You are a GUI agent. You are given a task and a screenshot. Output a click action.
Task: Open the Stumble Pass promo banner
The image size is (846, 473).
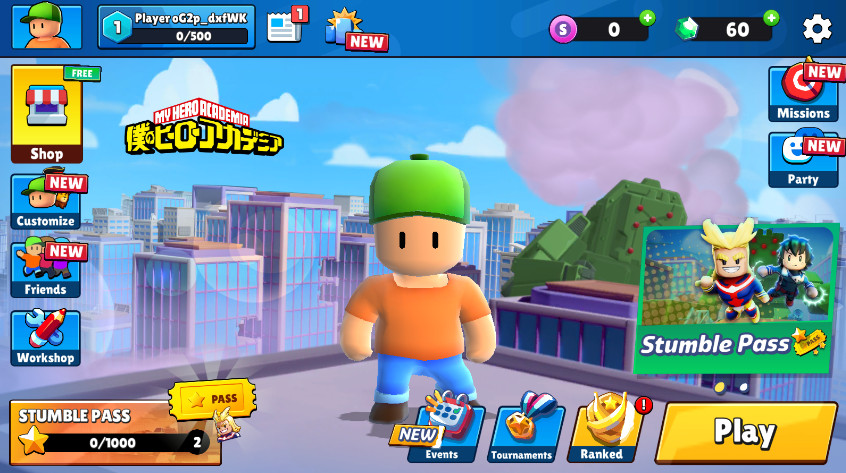tap(735, 298)
